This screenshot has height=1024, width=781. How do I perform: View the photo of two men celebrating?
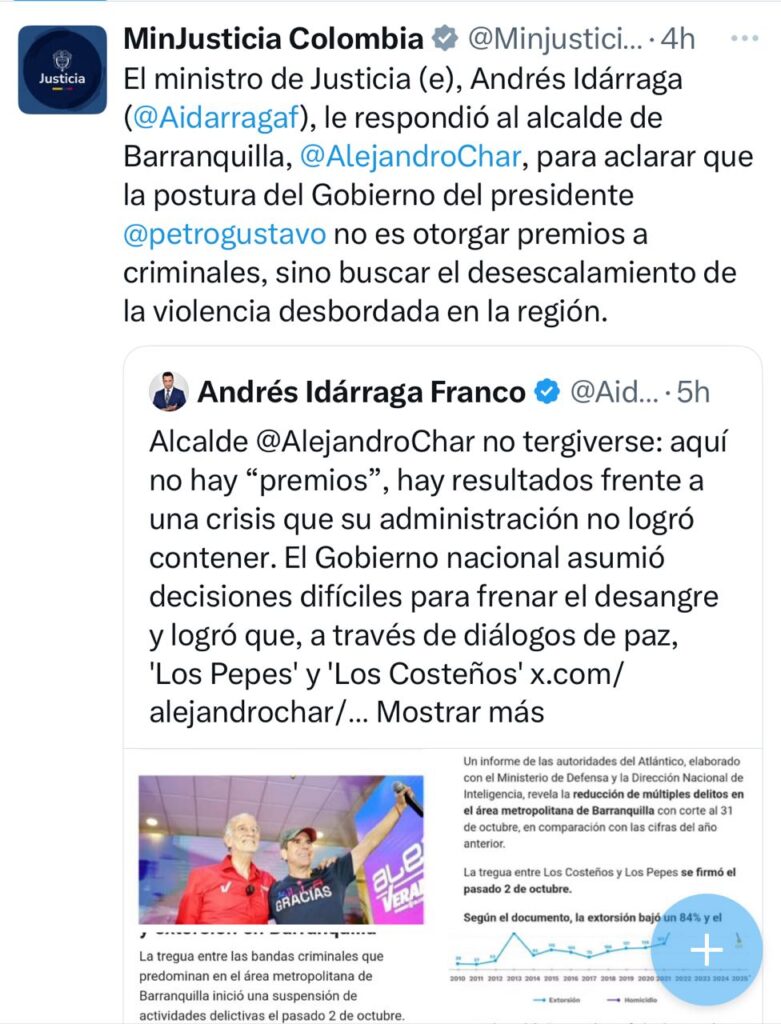281,850
